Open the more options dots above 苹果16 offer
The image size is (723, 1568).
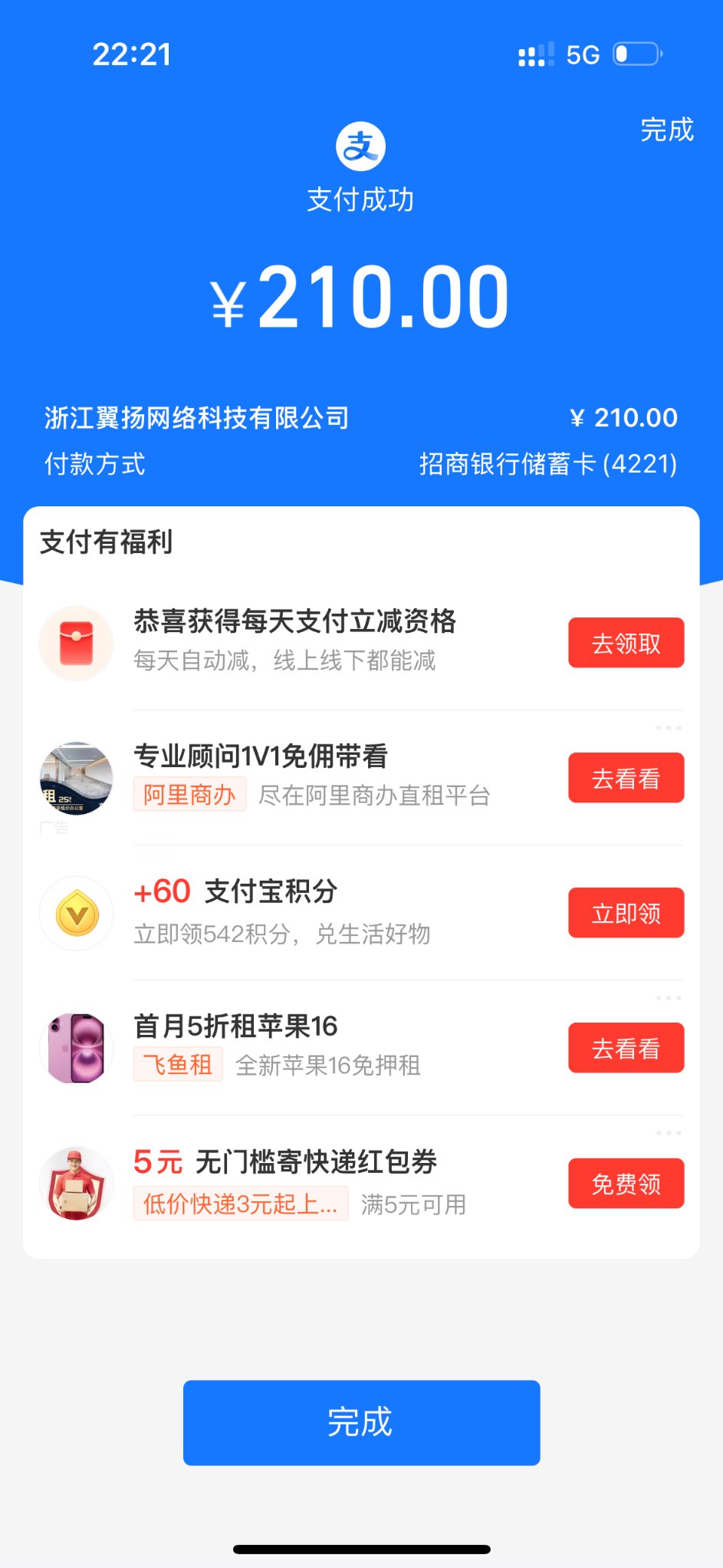tap(668, 998)
